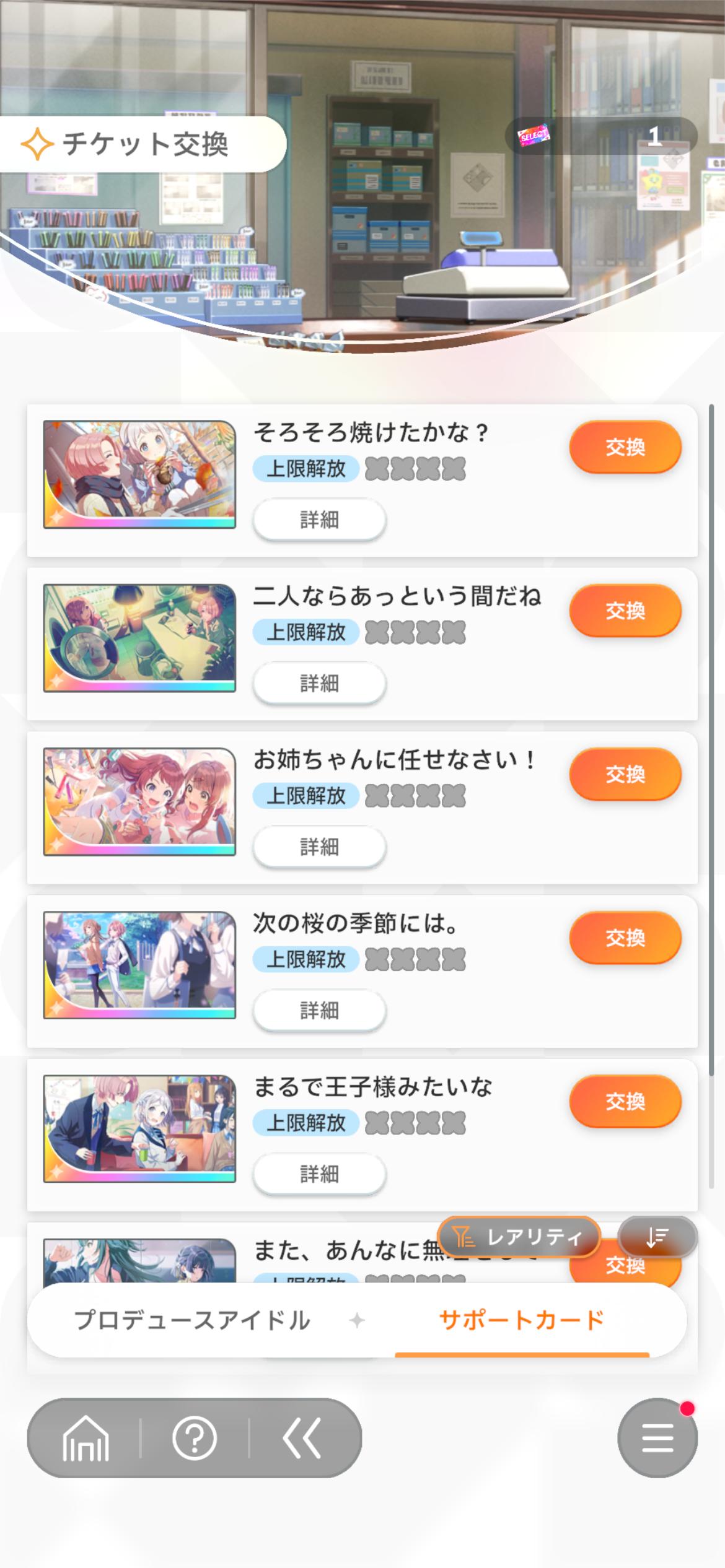
Task: Open the help question mark icon
Action: tap(194, 1438)
